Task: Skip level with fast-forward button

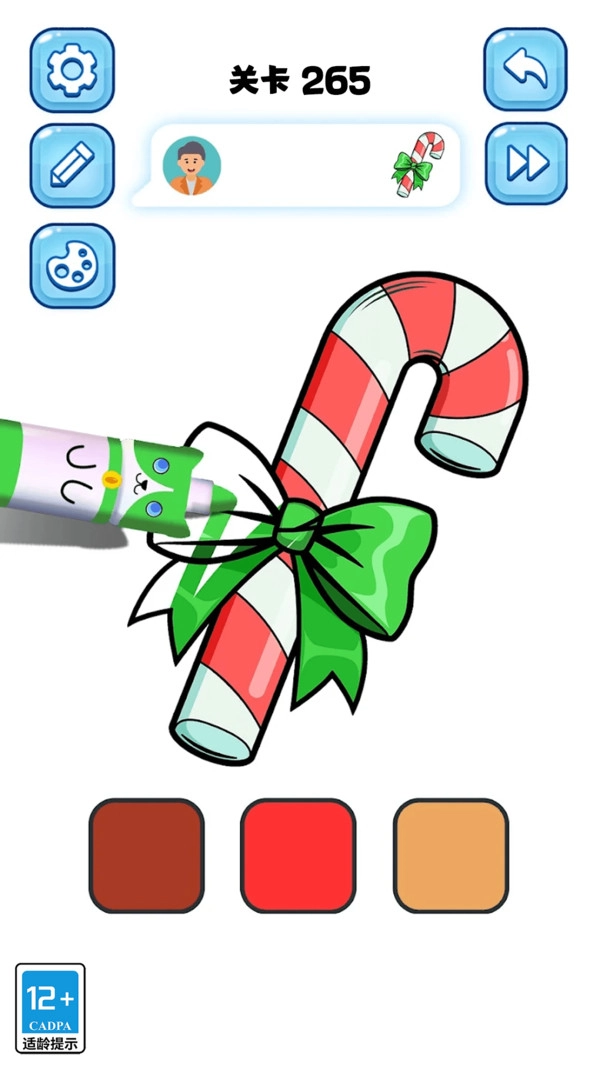Action: [x=525, y=164]
